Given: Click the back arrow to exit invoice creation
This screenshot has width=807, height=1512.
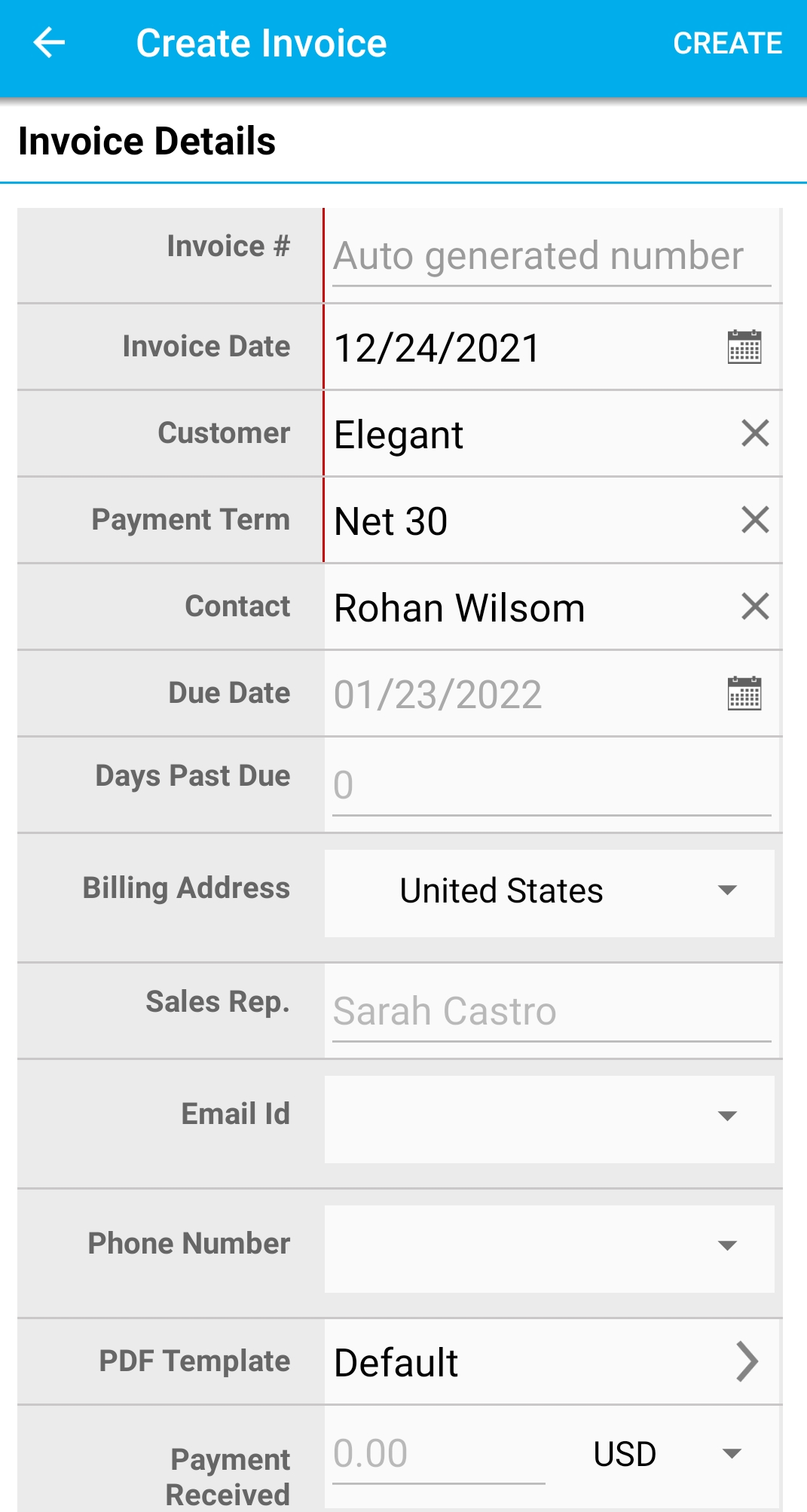Looking at the screenshot, I should 47,42.
